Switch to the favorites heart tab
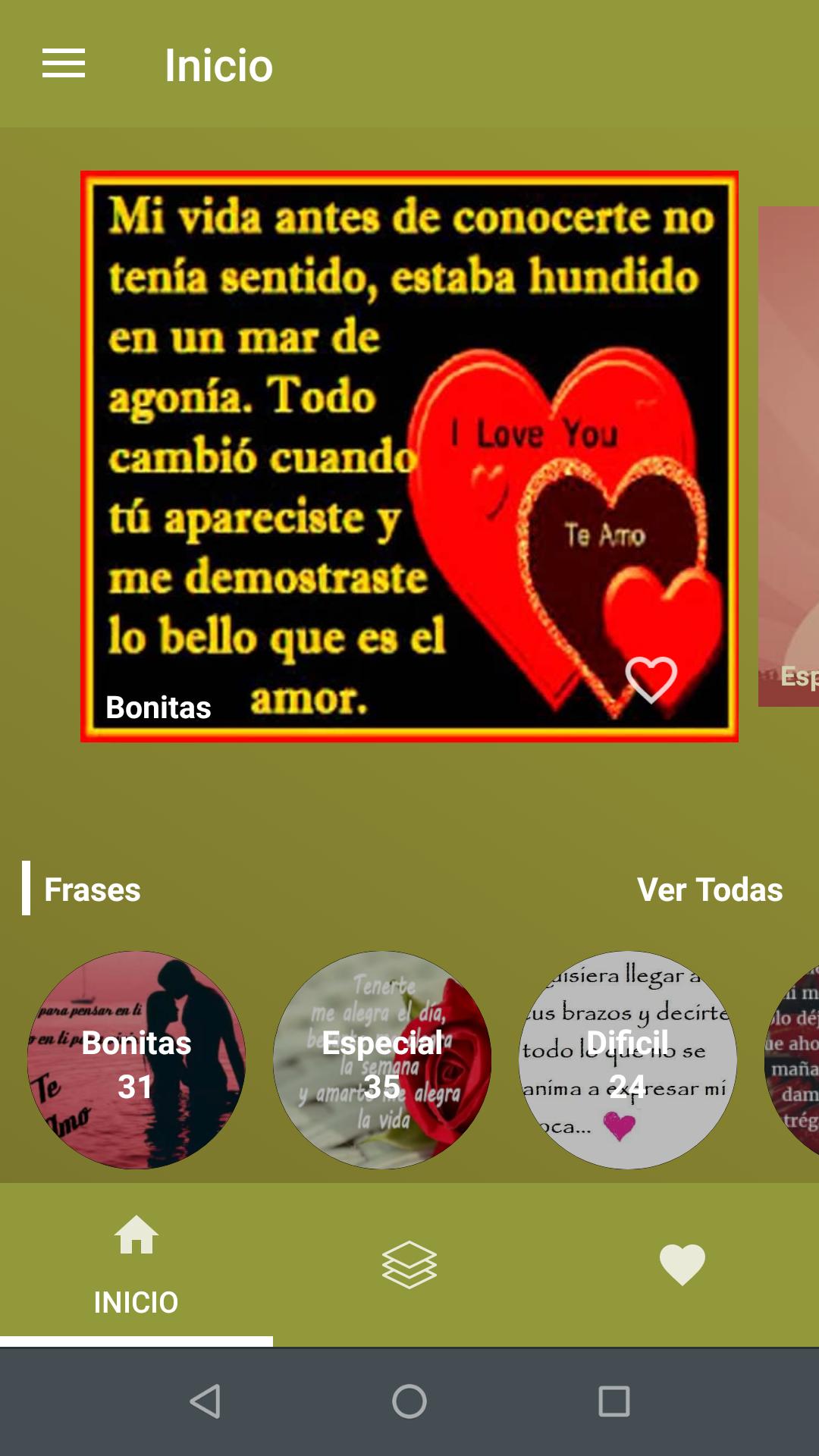 (682, 1264)
